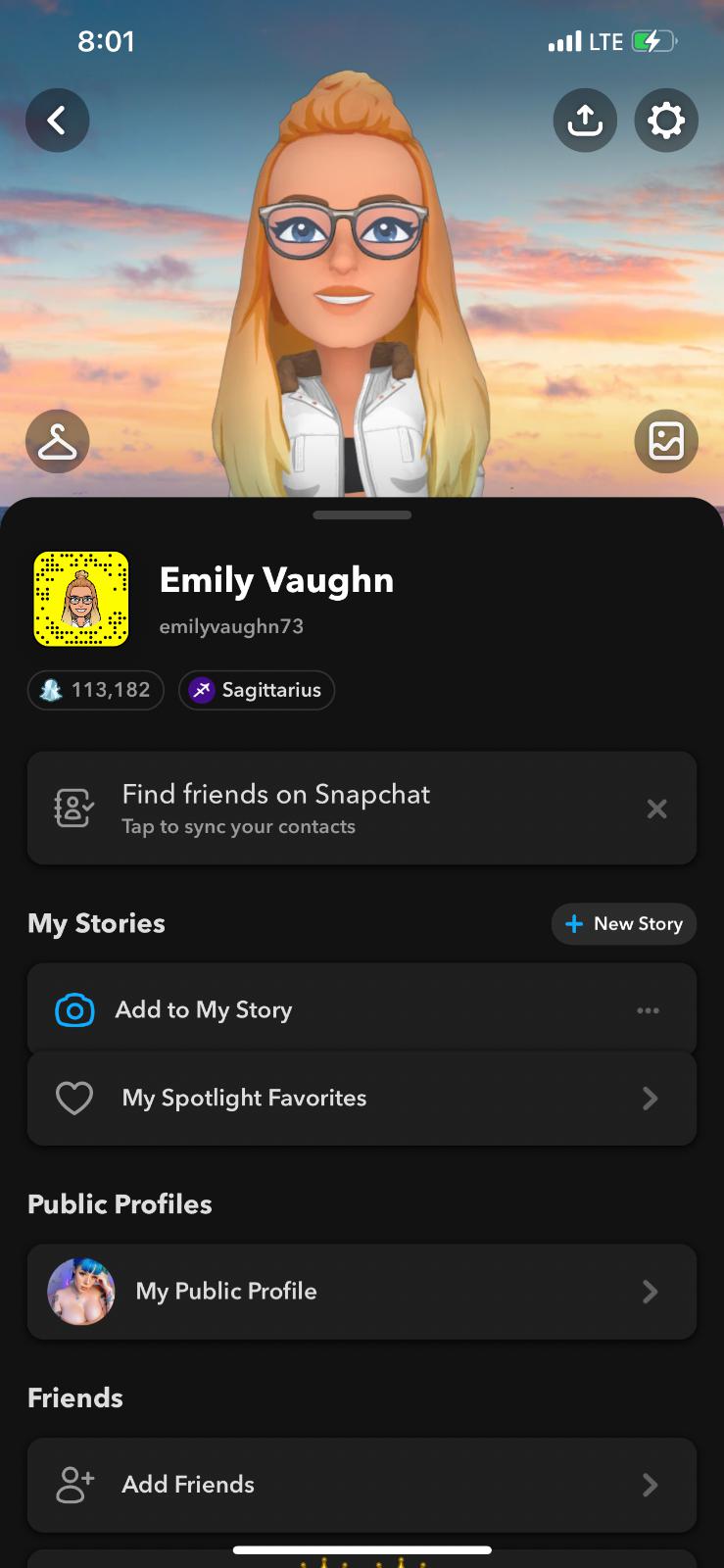Open My Spotlight Favorites
This screenshot has height=1568, width=724.
362,1099
